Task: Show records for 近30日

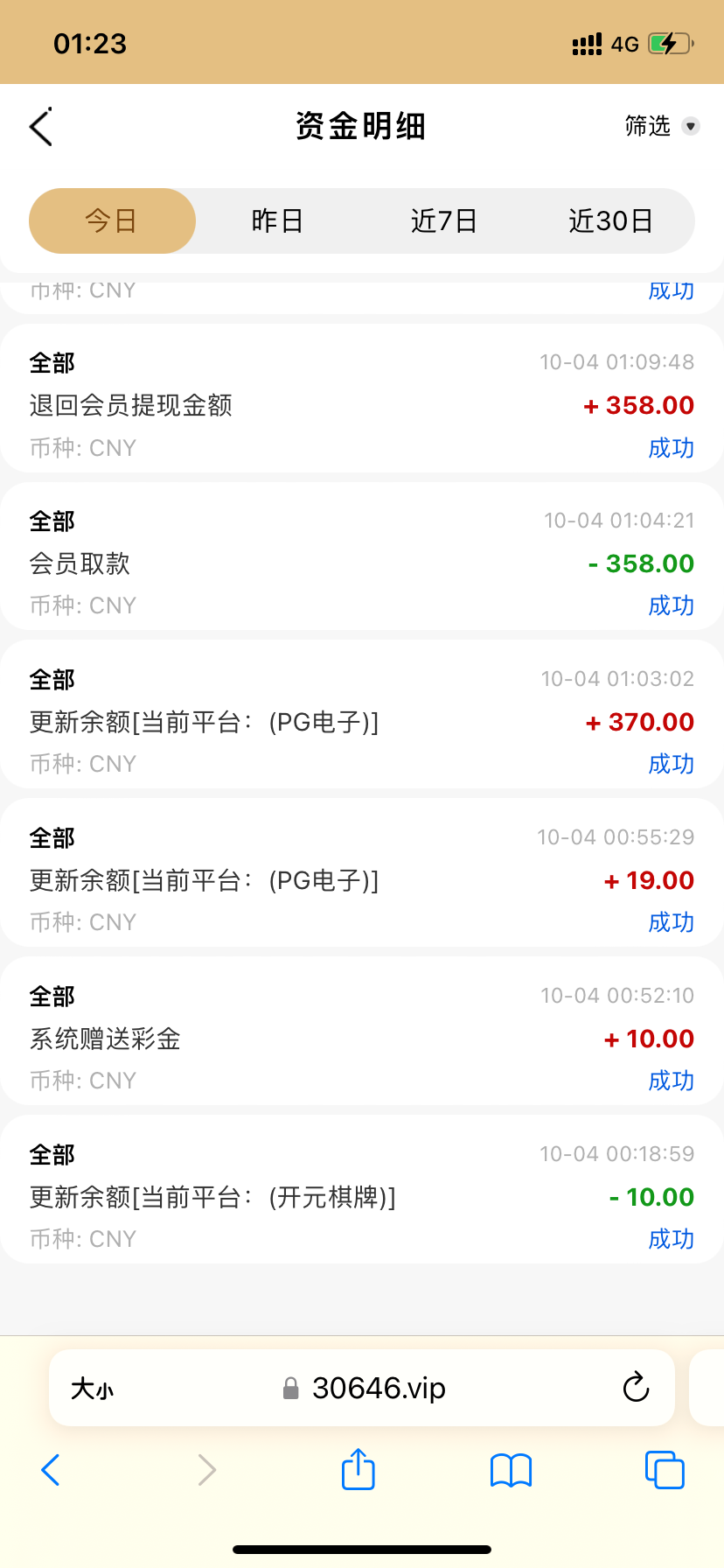Action: point(611,221)
